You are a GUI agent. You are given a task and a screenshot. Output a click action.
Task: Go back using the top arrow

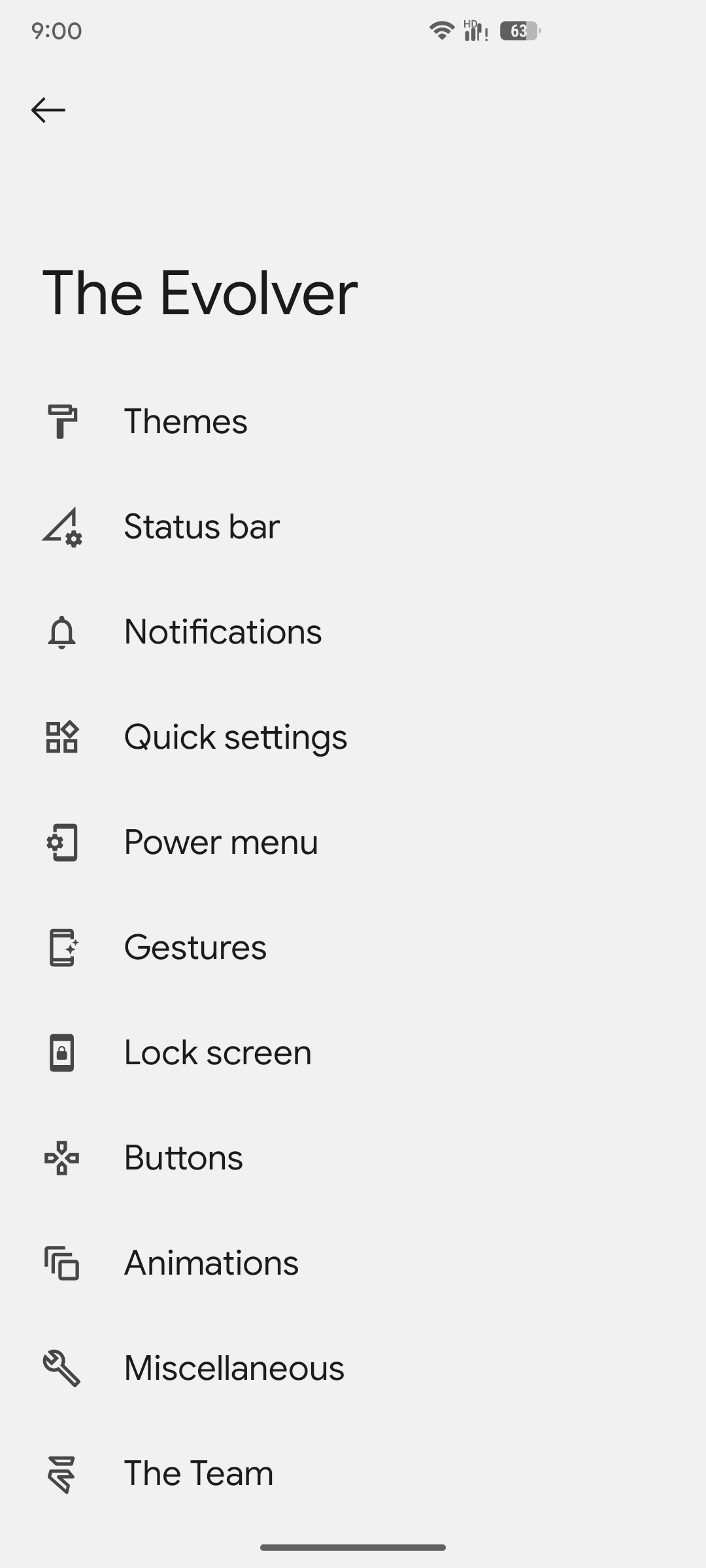point(48,110)
